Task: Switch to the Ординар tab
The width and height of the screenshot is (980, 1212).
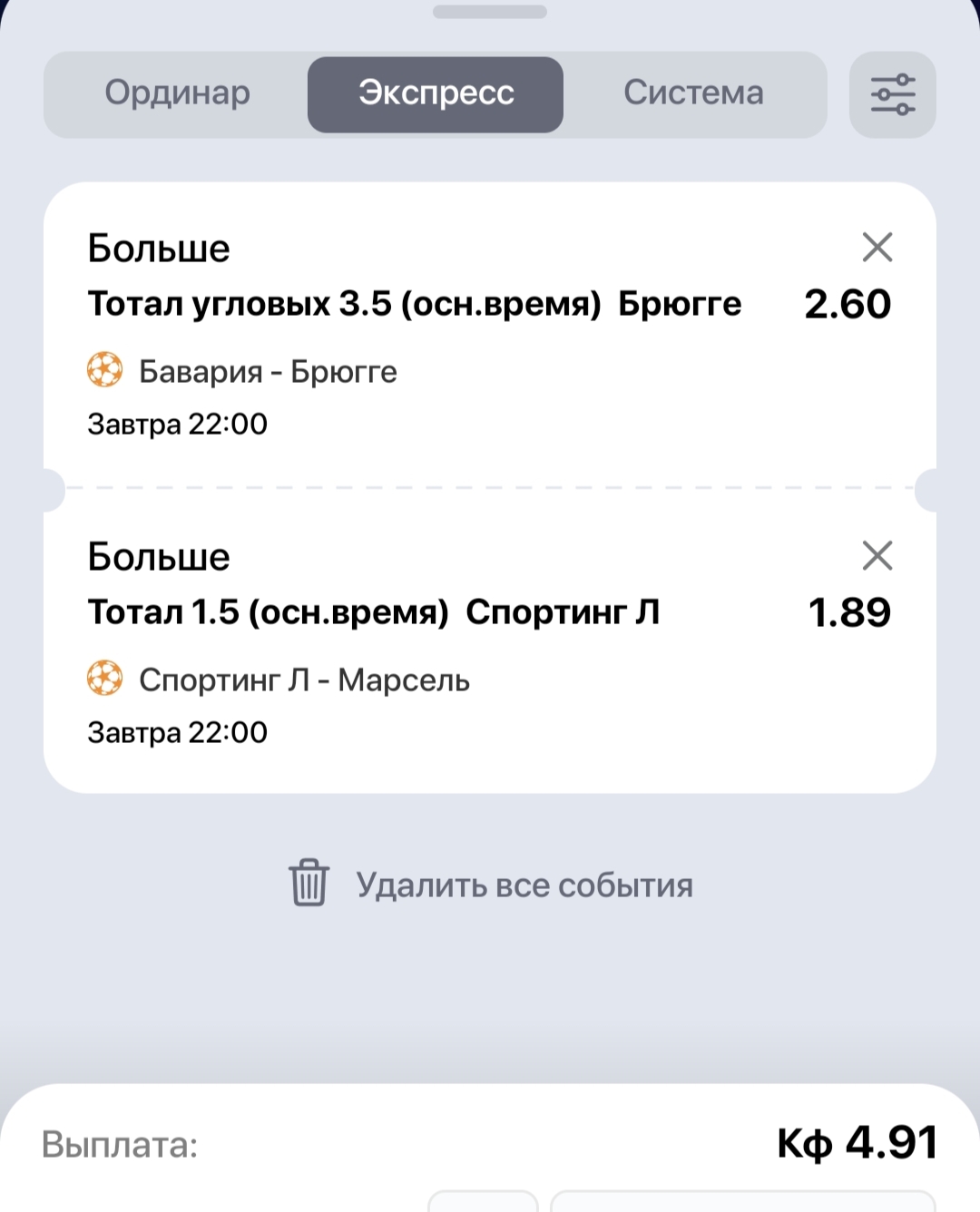Action: tap(177, 93)
